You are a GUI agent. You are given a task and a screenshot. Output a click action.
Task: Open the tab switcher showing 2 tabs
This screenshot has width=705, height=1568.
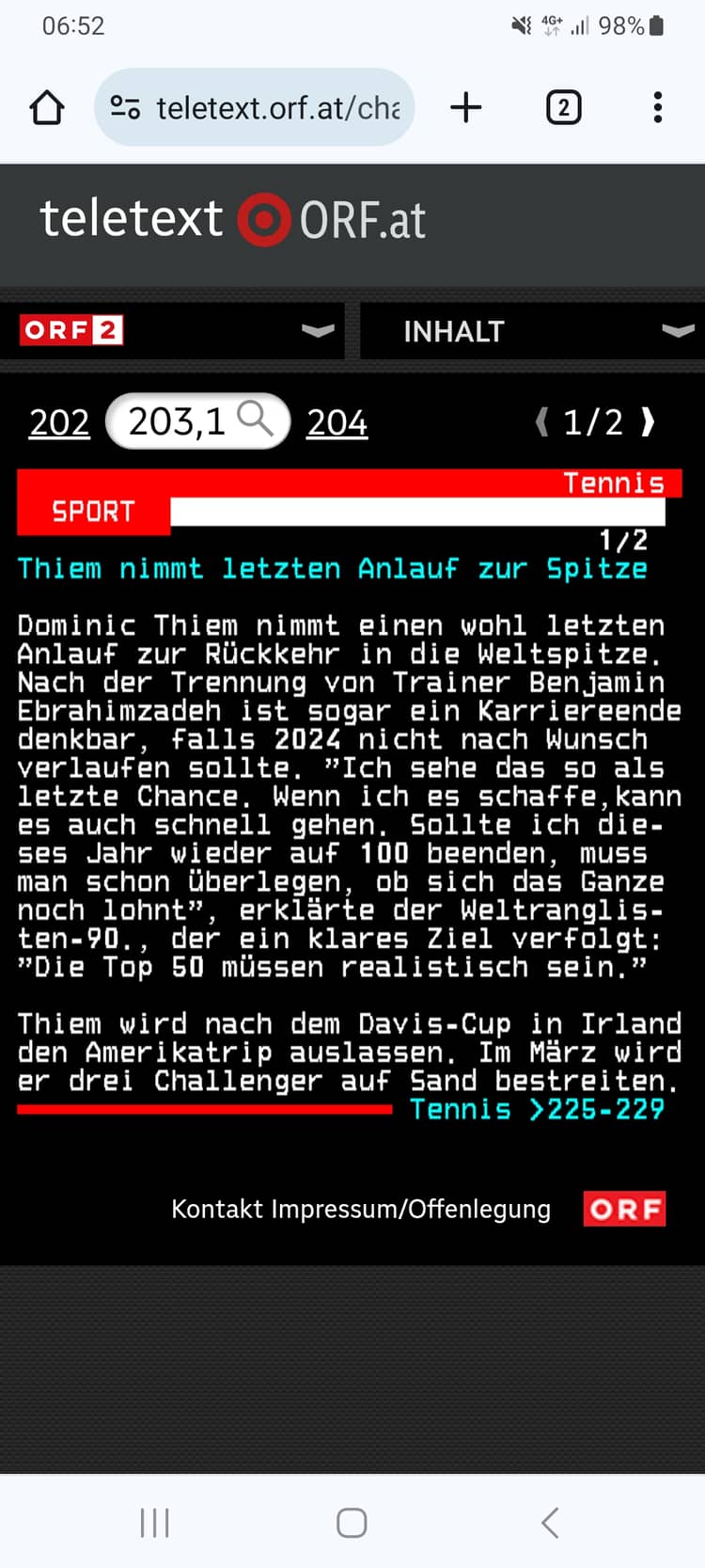coord(563,107)
